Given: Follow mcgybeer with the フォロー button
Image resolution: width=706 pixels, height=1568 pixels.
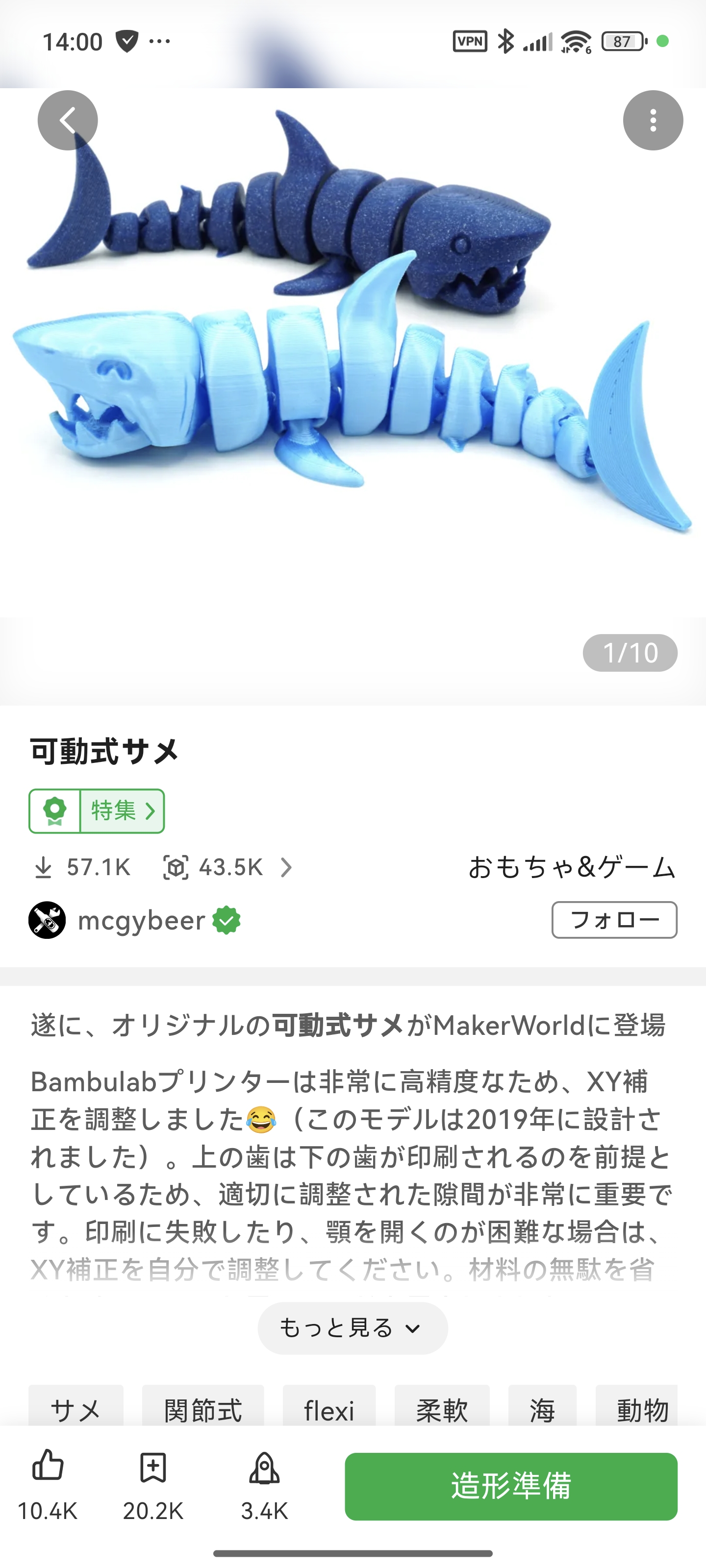Looking at the screenshot, I should coord(614,920).
